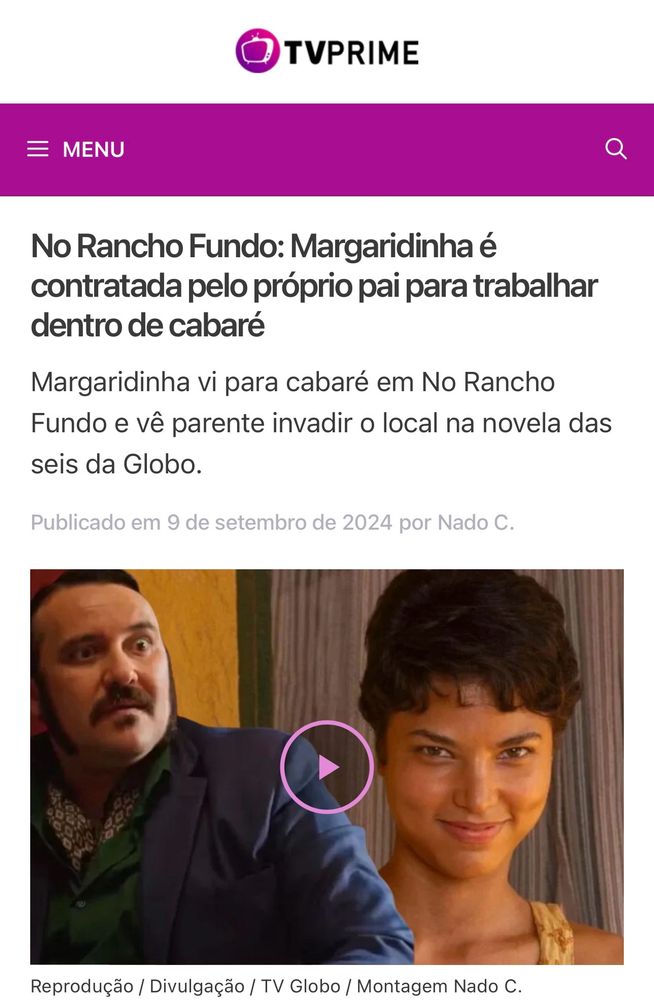This screenshot has width=654, height=1000.
Task: Play the article video
Action: tap(327, 767)
